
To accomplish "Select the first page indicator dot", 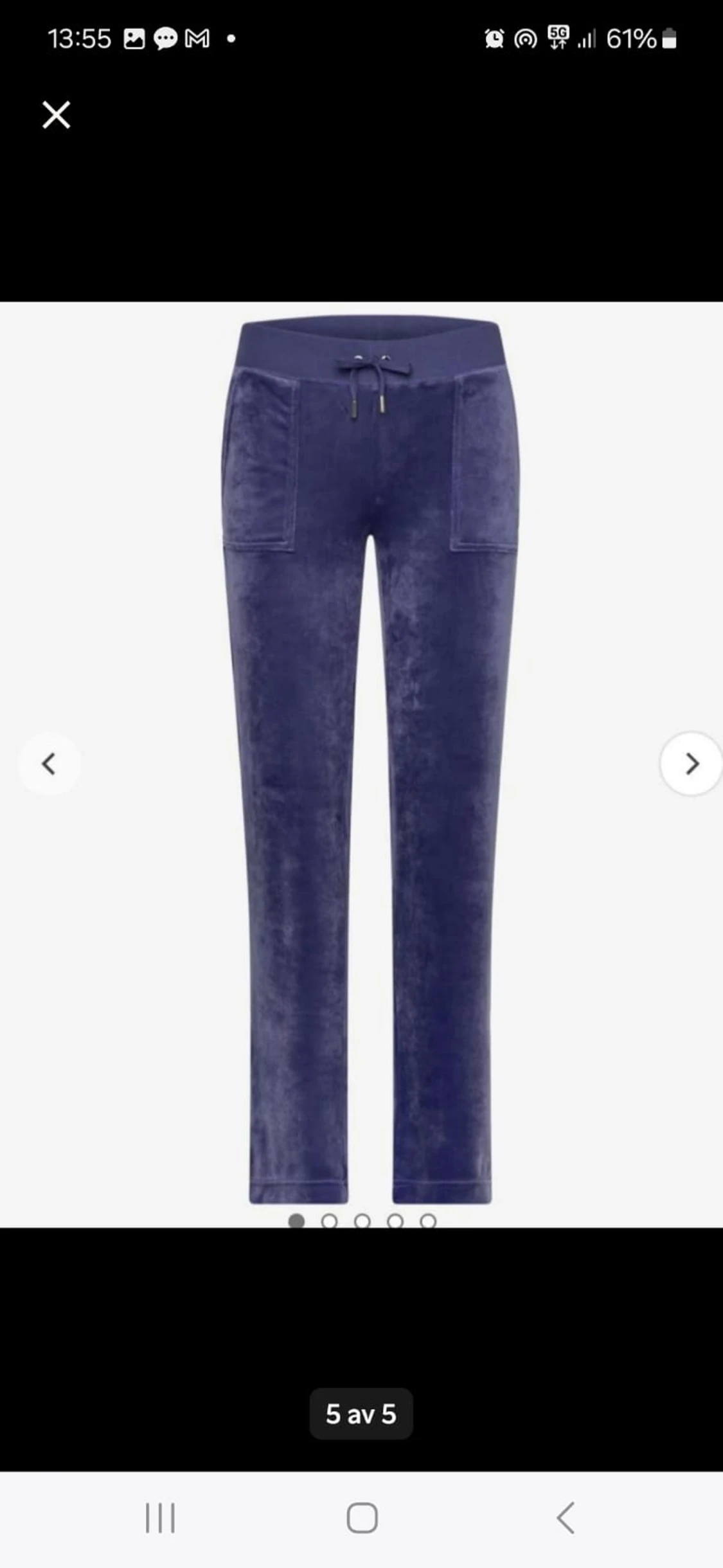I will coord(296,1221).
